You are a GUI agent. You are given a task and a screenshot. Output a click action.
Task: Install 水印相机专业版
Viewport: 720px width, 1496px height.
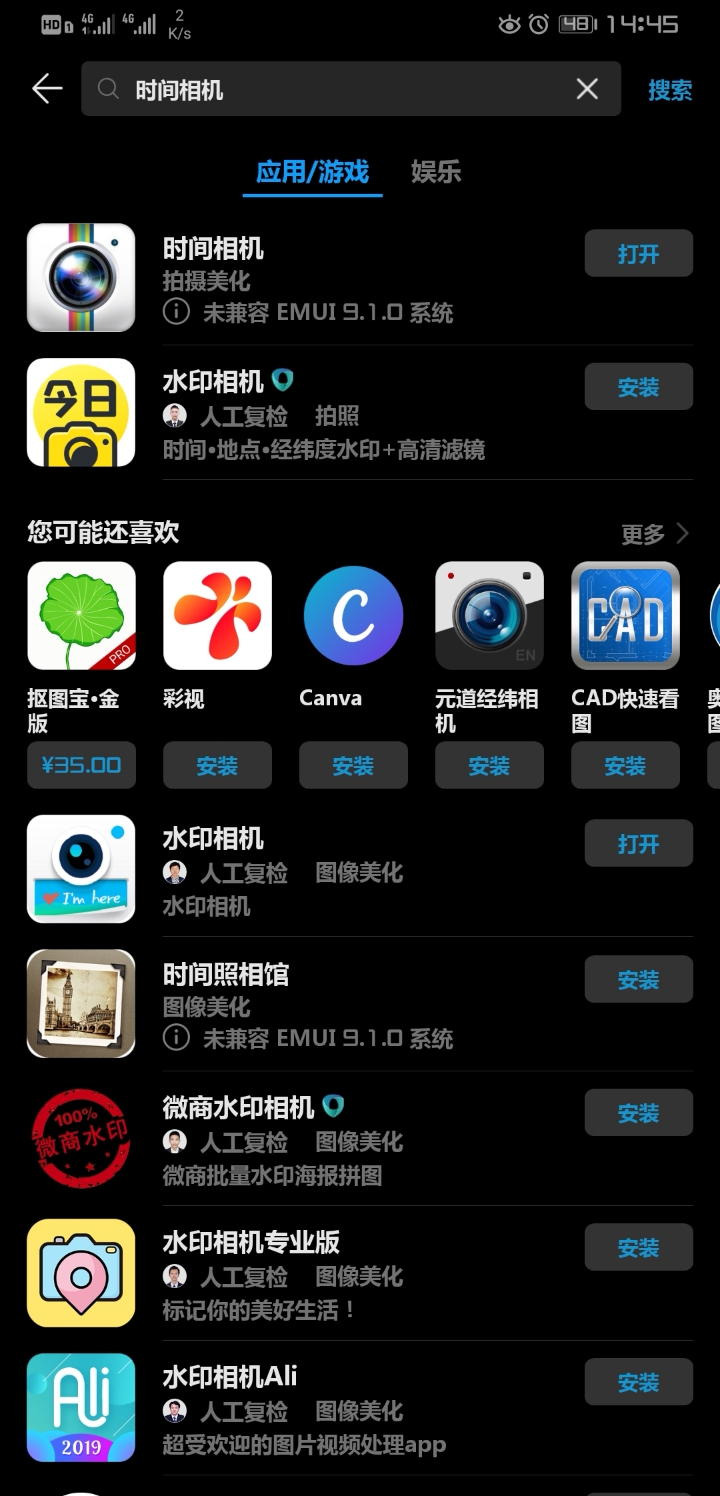pos(638,1247)
